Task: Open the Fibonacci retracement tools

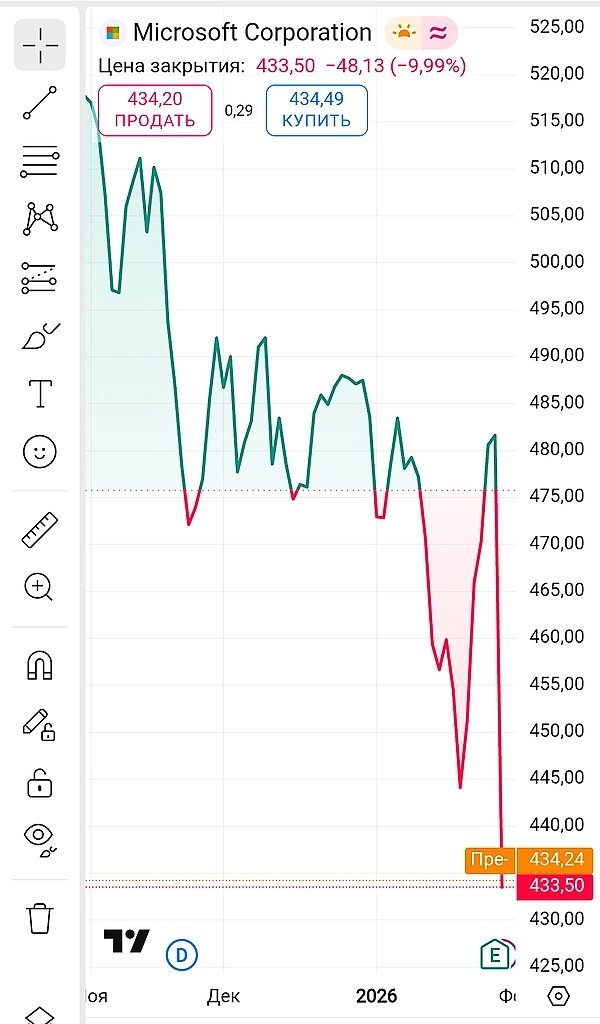Action: click(40, 161)
